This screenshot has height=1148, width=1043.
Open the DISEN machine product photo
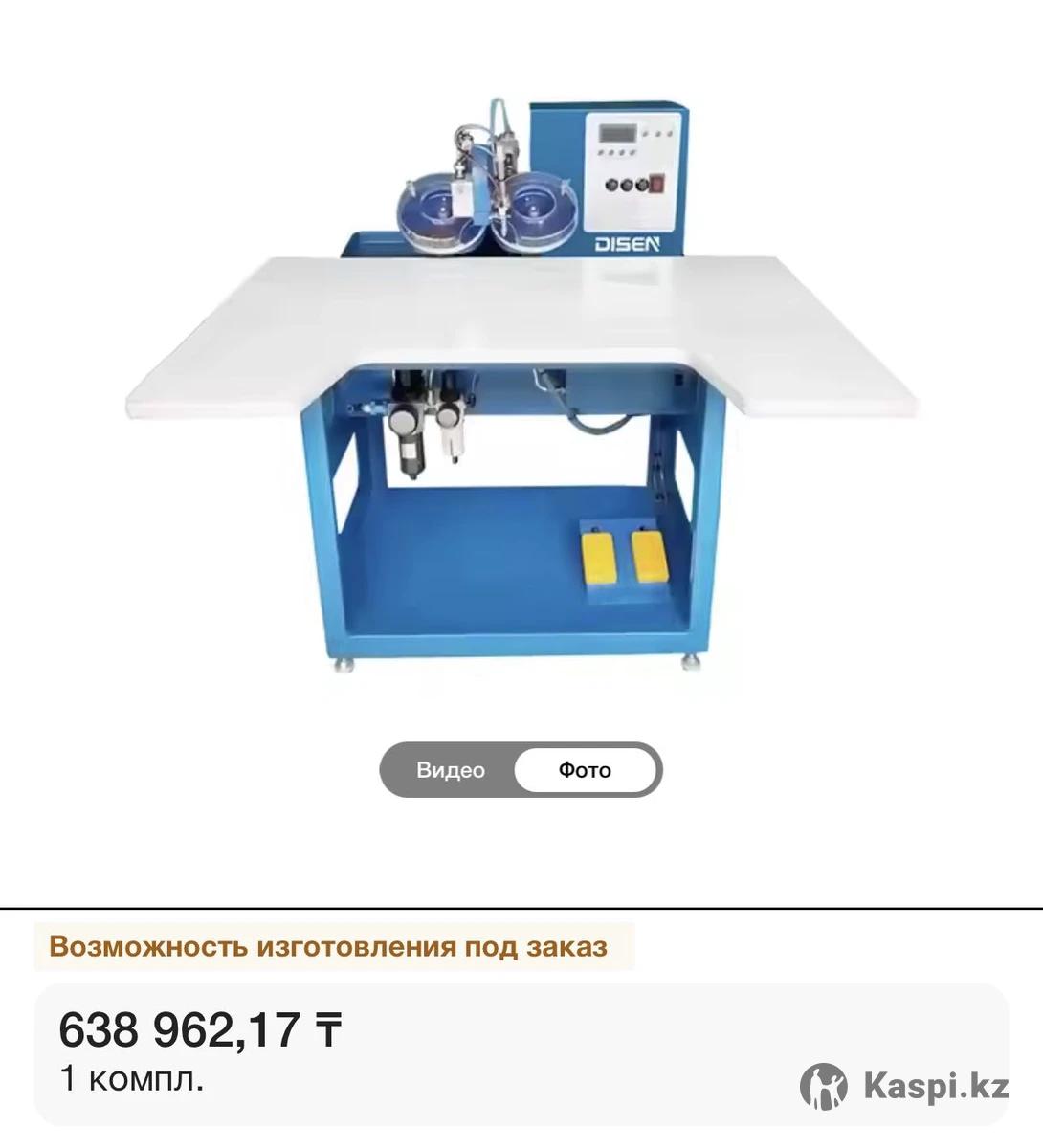point(521,383)
